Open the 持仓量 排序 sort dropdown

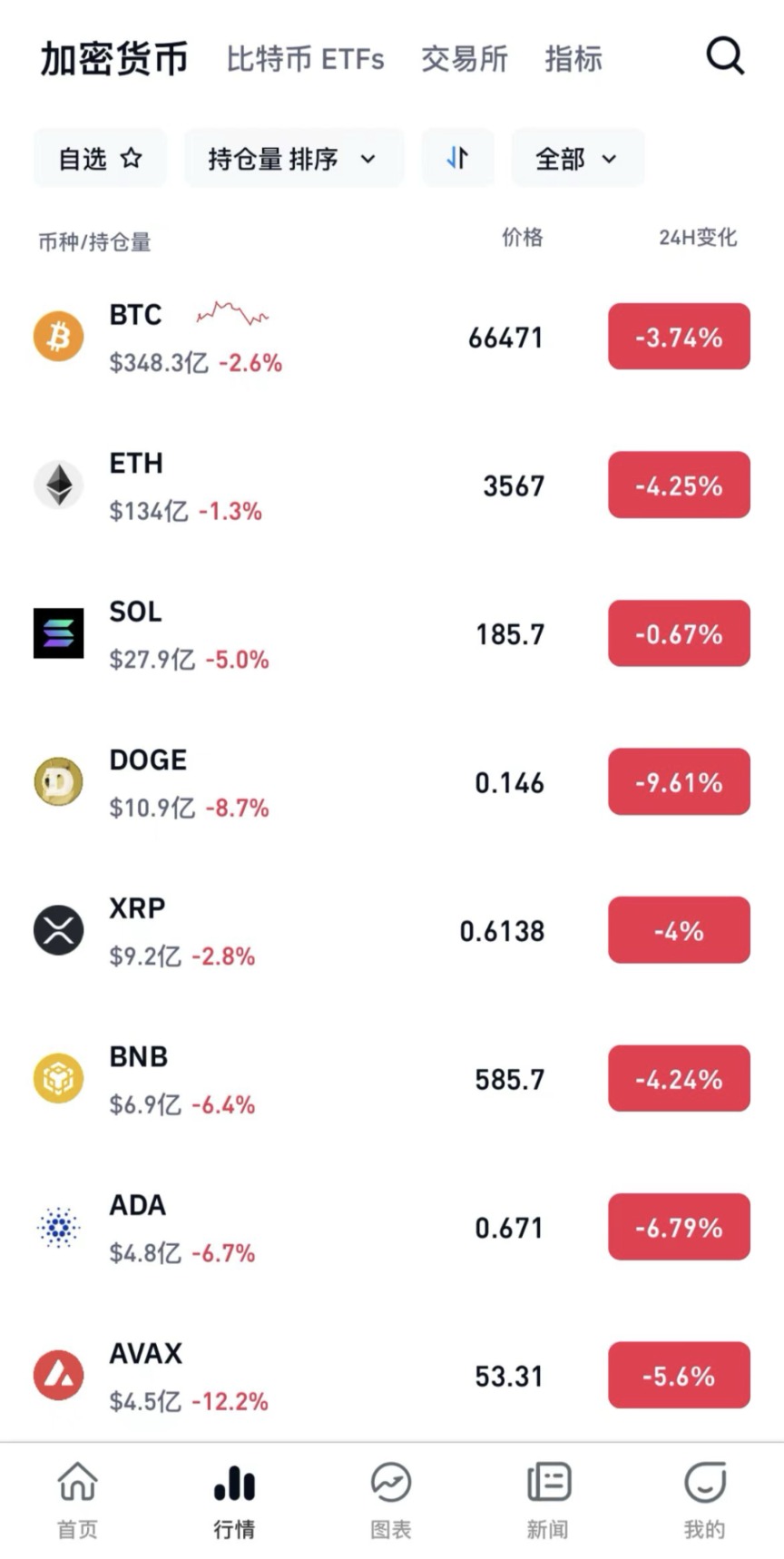(x=293, y=157)
